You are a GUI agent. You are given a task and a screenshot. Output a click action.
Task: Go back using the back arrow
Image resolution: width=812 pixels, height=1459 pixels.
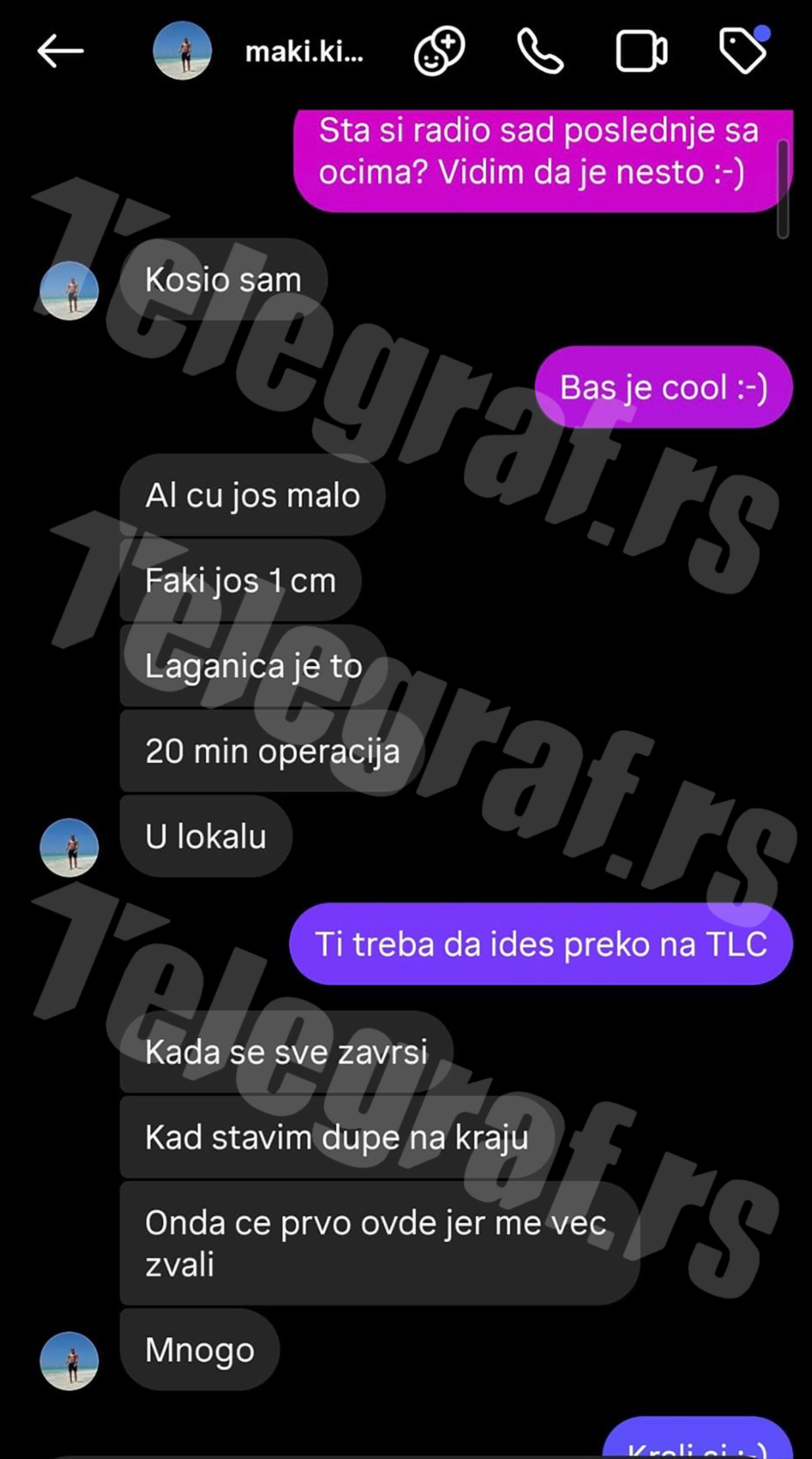point(60,49)
